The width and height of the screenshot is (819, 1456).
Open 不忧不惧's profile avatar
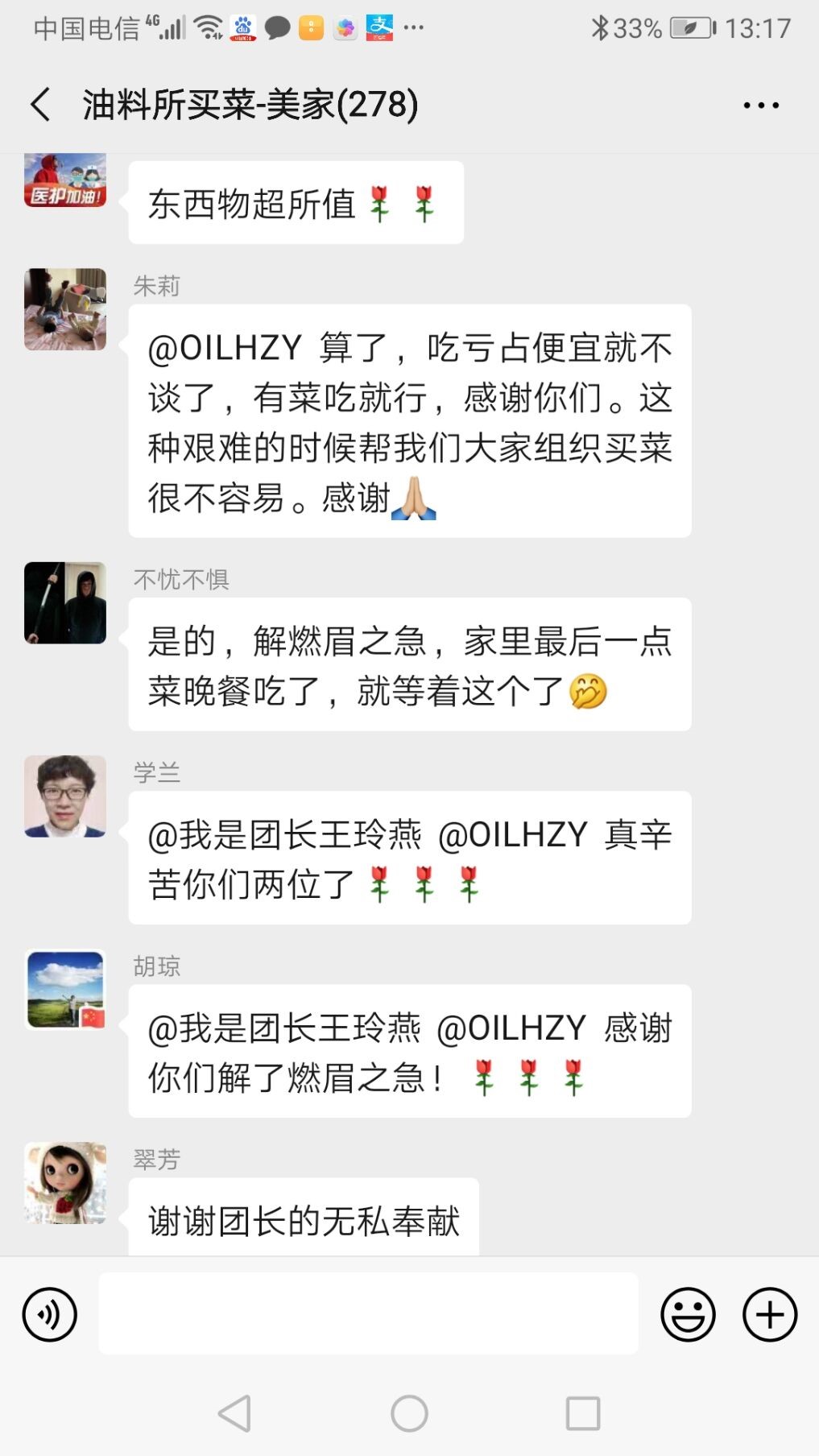point(65,602)
